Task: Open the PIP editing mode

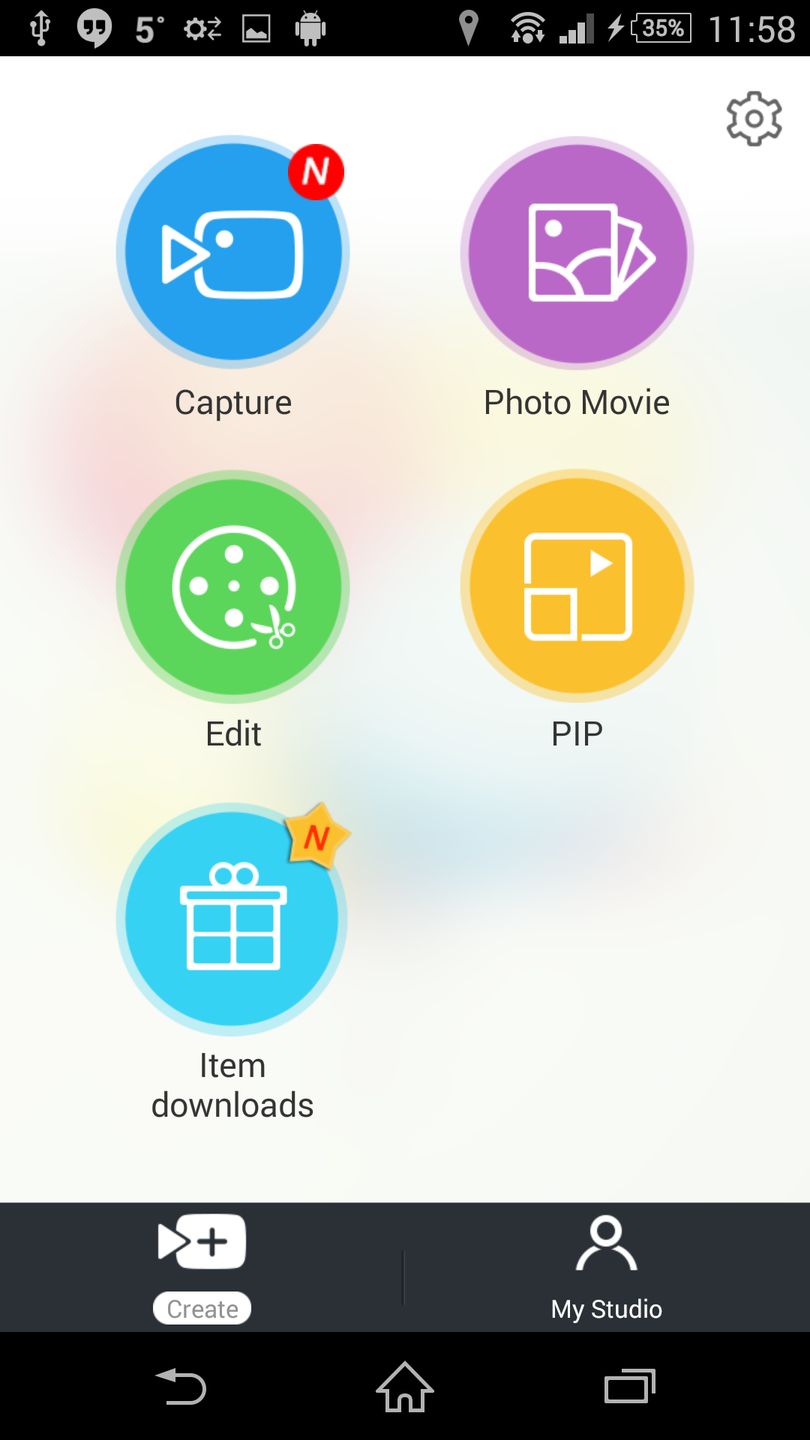Action: pos(576,586)
